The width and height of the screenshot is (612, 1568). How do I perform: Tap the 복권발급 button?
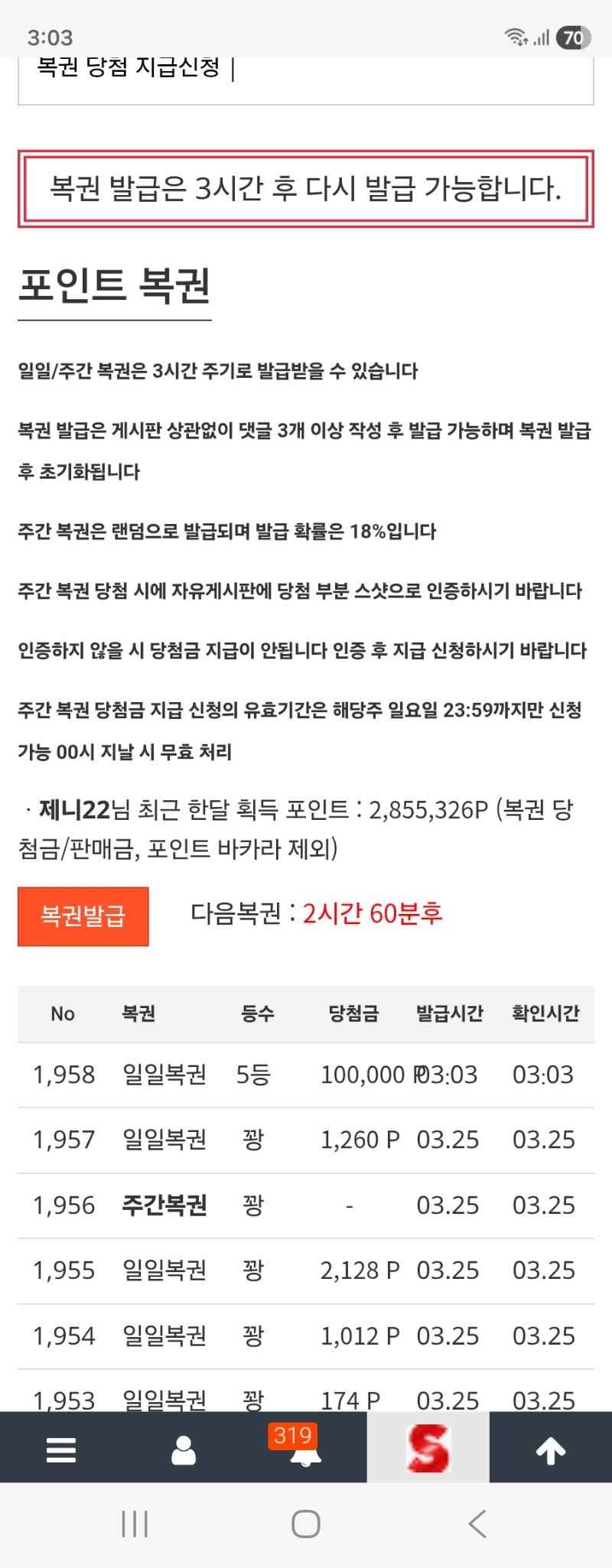tap(83, 916)
